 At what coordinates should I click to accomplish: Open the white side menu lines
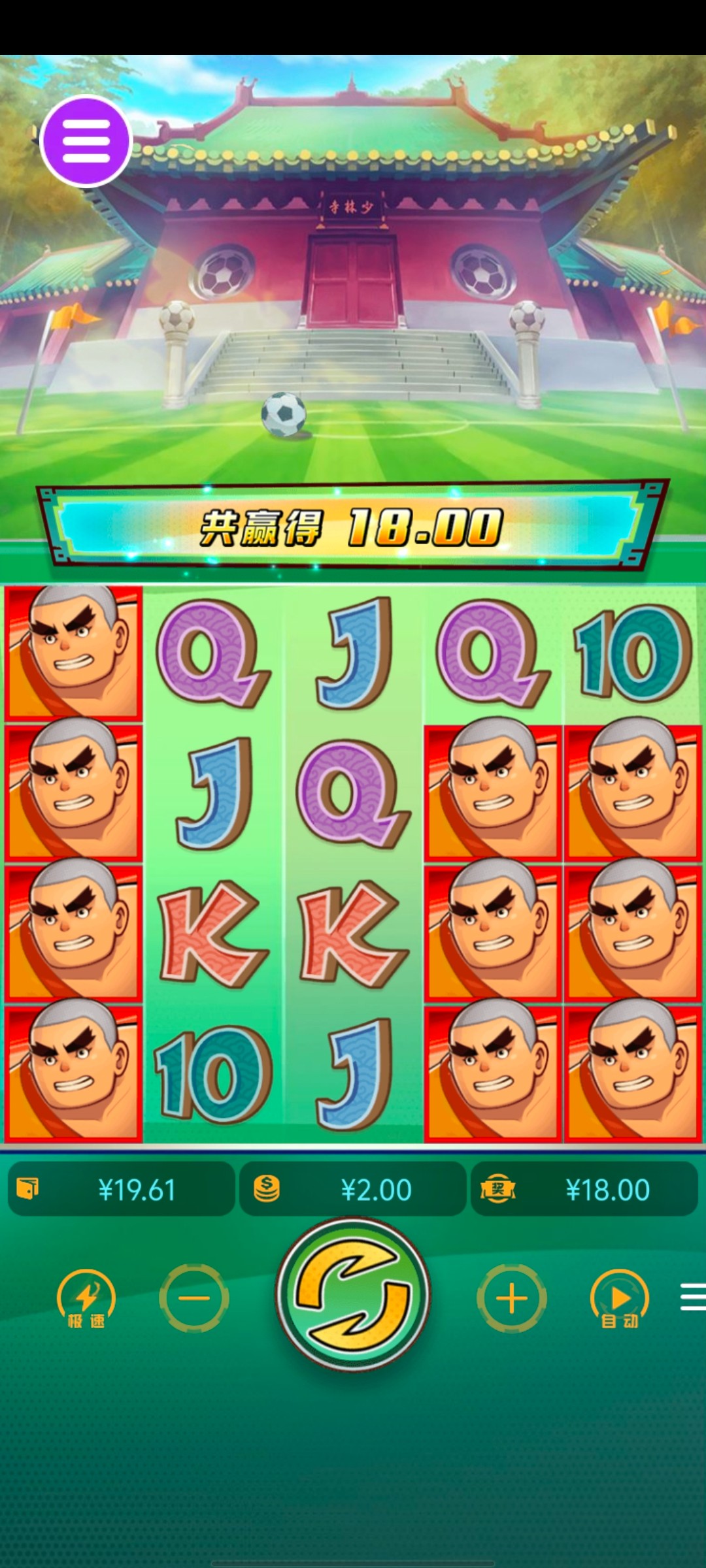coord(692,1297)
